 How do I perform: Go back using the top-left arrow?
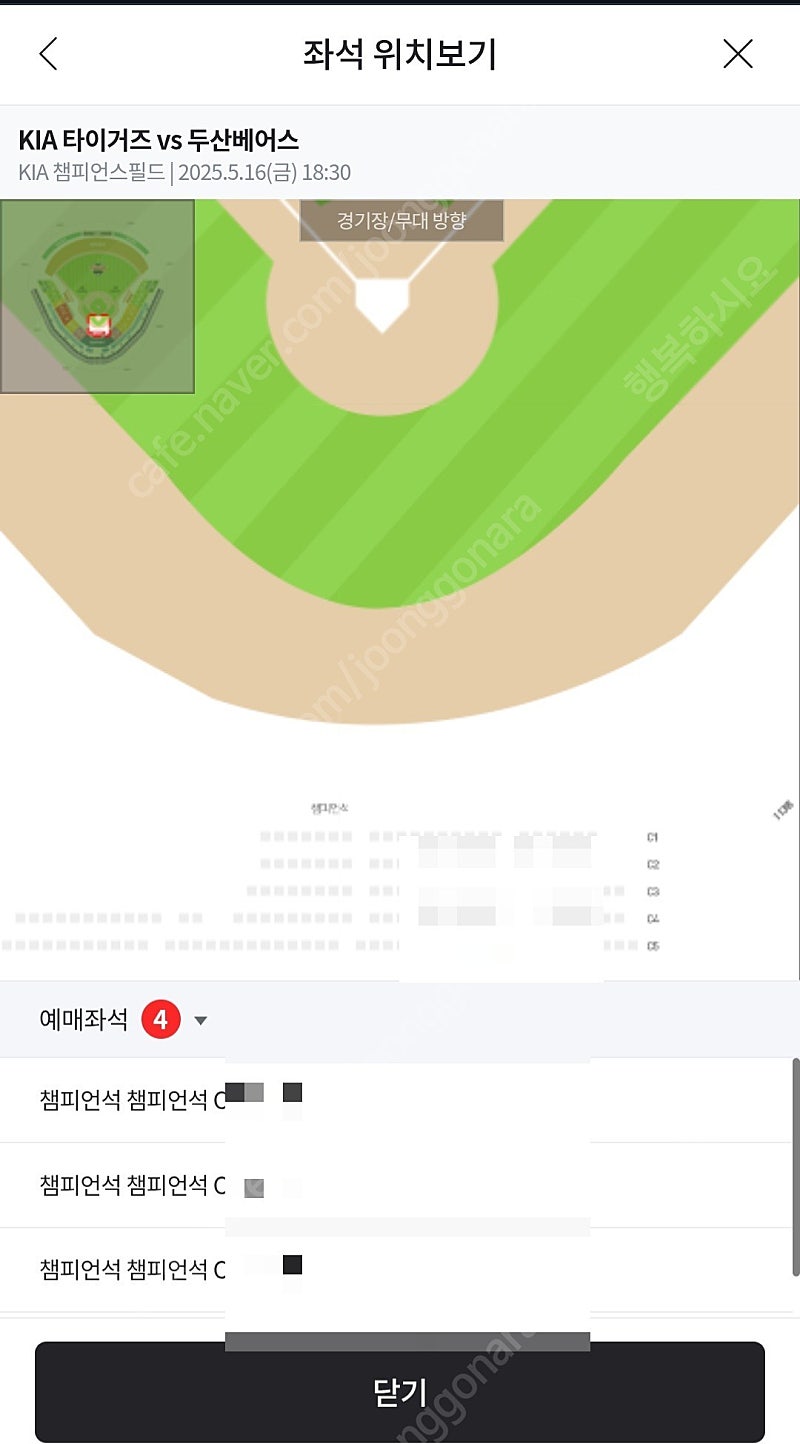click(48, 54)
